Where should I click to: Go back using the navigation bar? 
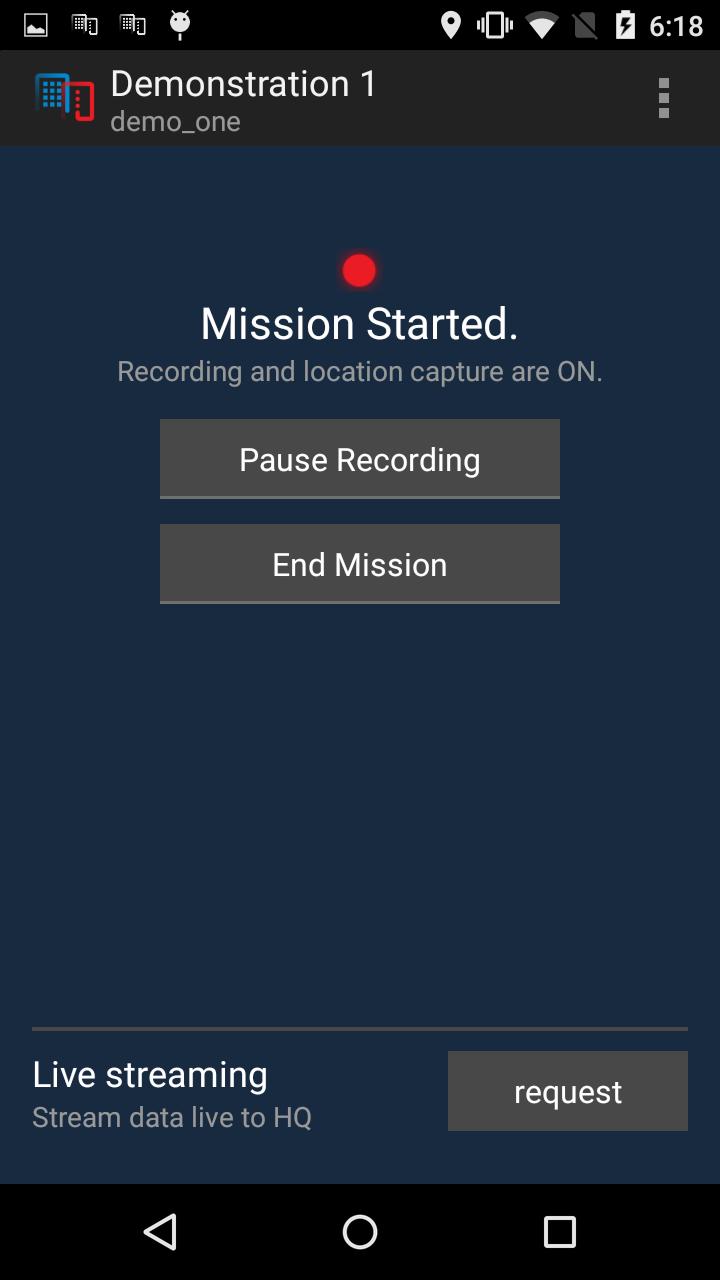(160, 1232)
